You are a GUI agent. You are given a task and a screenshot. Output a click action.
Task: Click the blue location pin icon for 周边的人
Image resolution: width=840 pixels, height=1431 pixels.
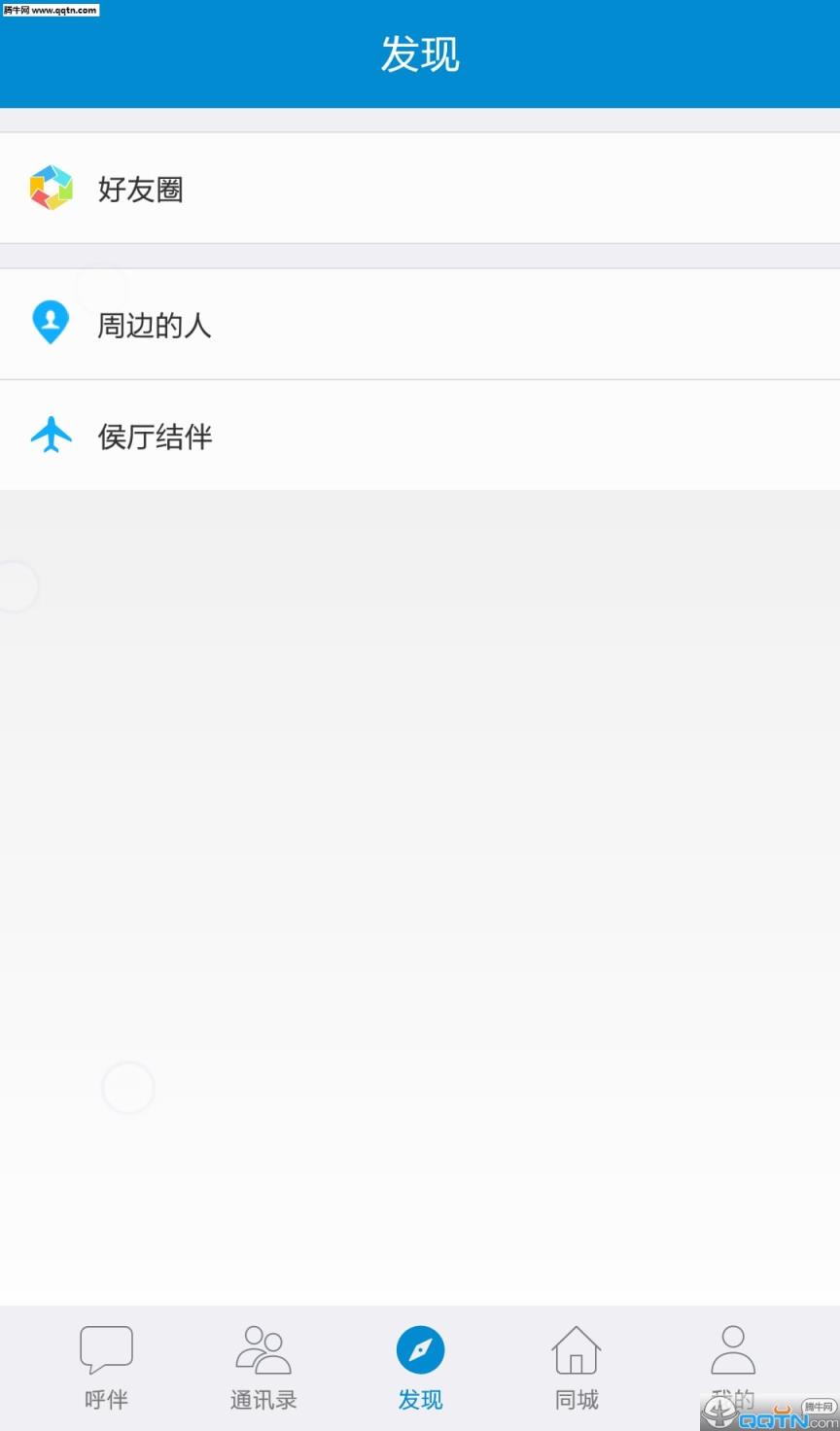point(51,322)
